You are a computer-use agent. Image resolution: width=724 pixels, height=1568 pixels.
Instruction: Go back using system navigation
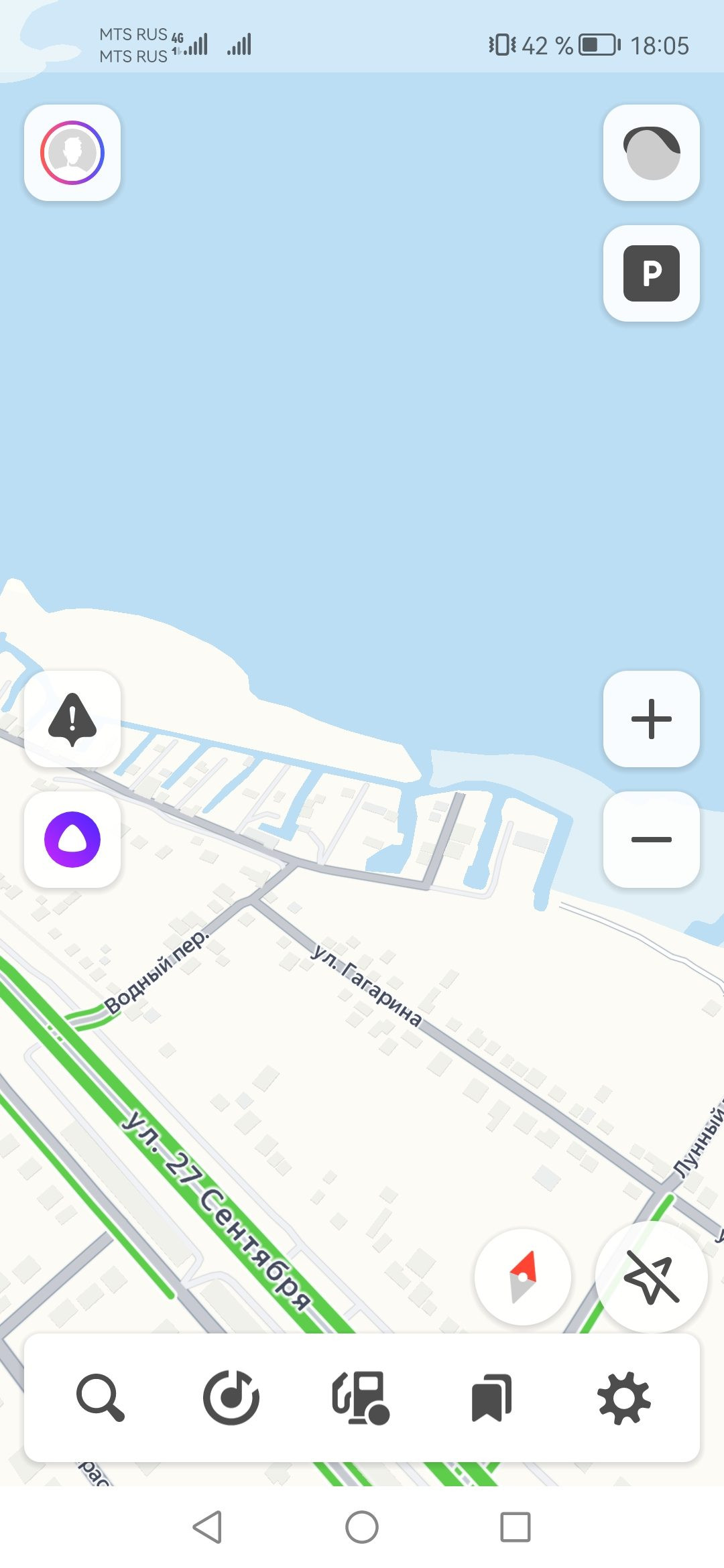coord(208,1528)
